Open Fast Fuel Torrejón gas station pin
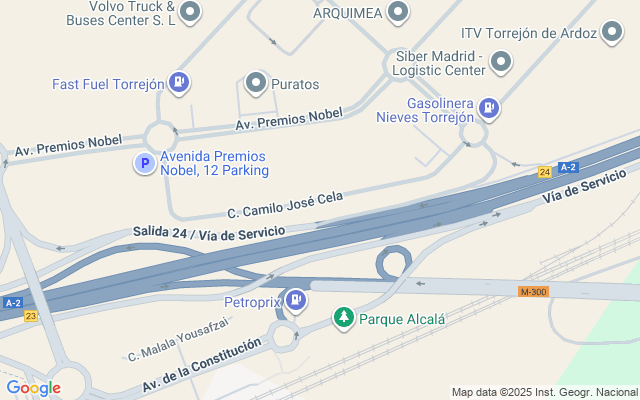The width and height of the screenshot is (640, 400). 178,83
